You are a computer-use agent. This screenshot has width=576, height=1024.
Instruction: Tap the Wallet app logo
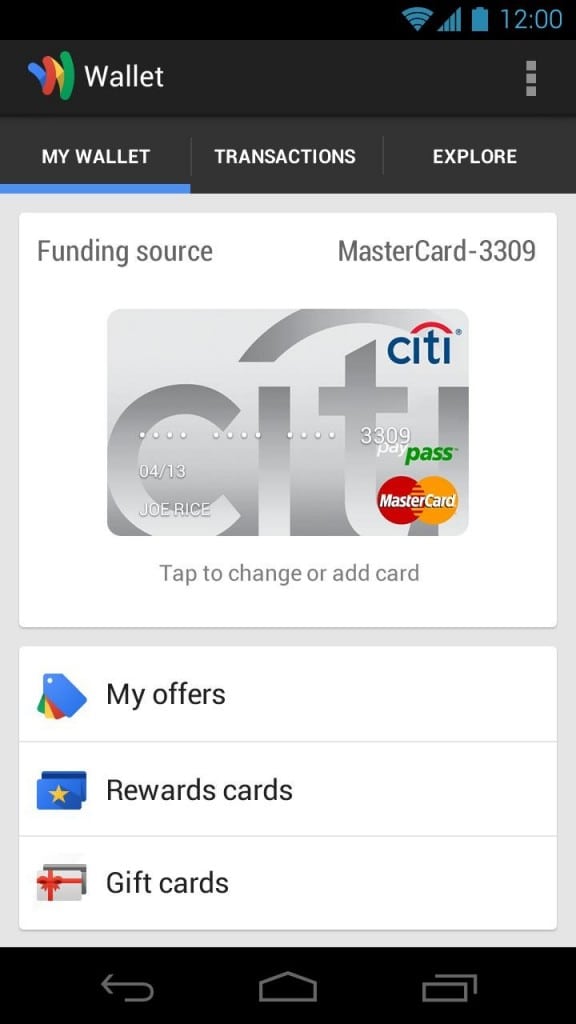(x=51, y=76)
